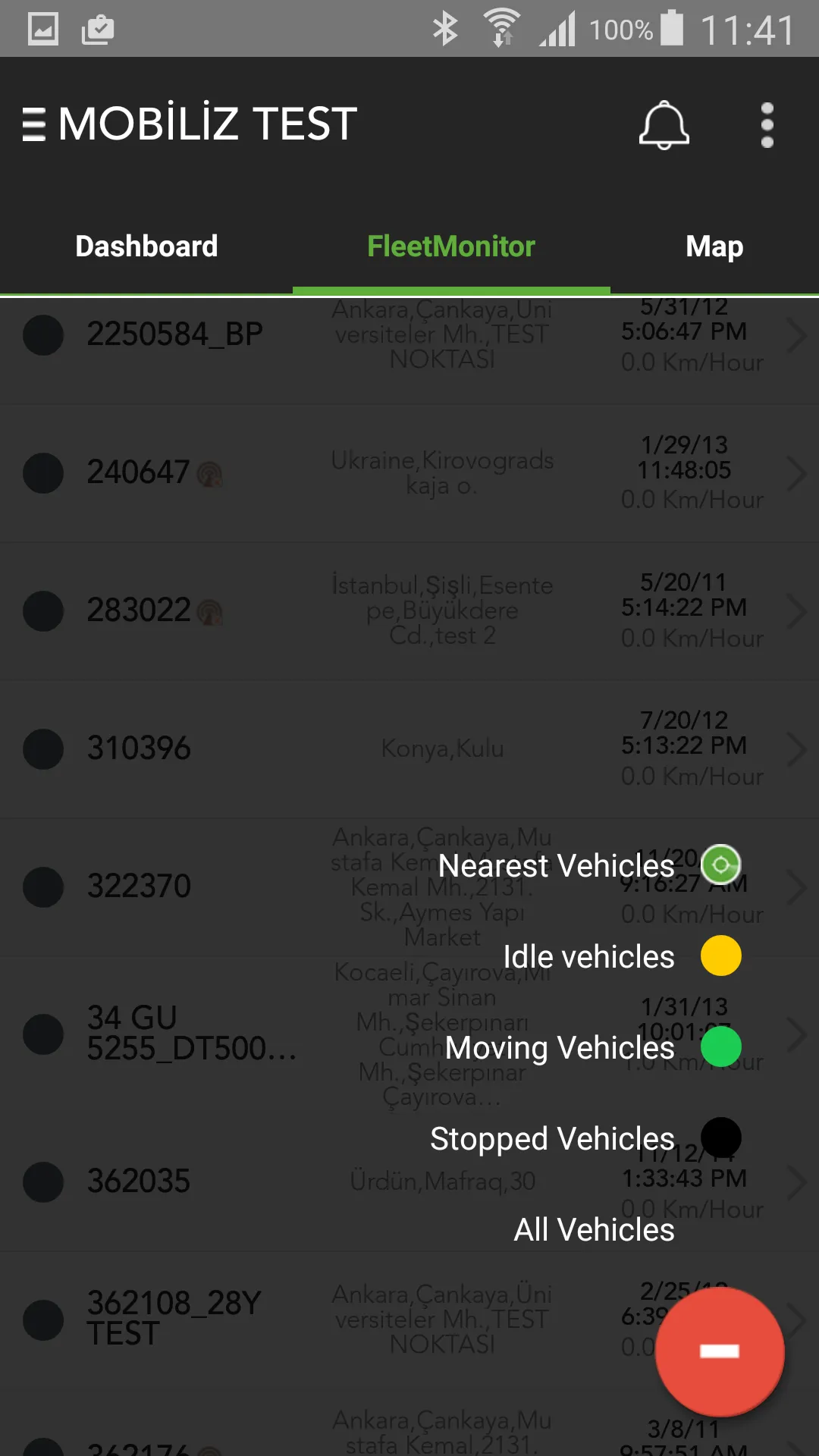Expand the row for vehicle 362035
819x1456 pixels.
(795, 1181)
